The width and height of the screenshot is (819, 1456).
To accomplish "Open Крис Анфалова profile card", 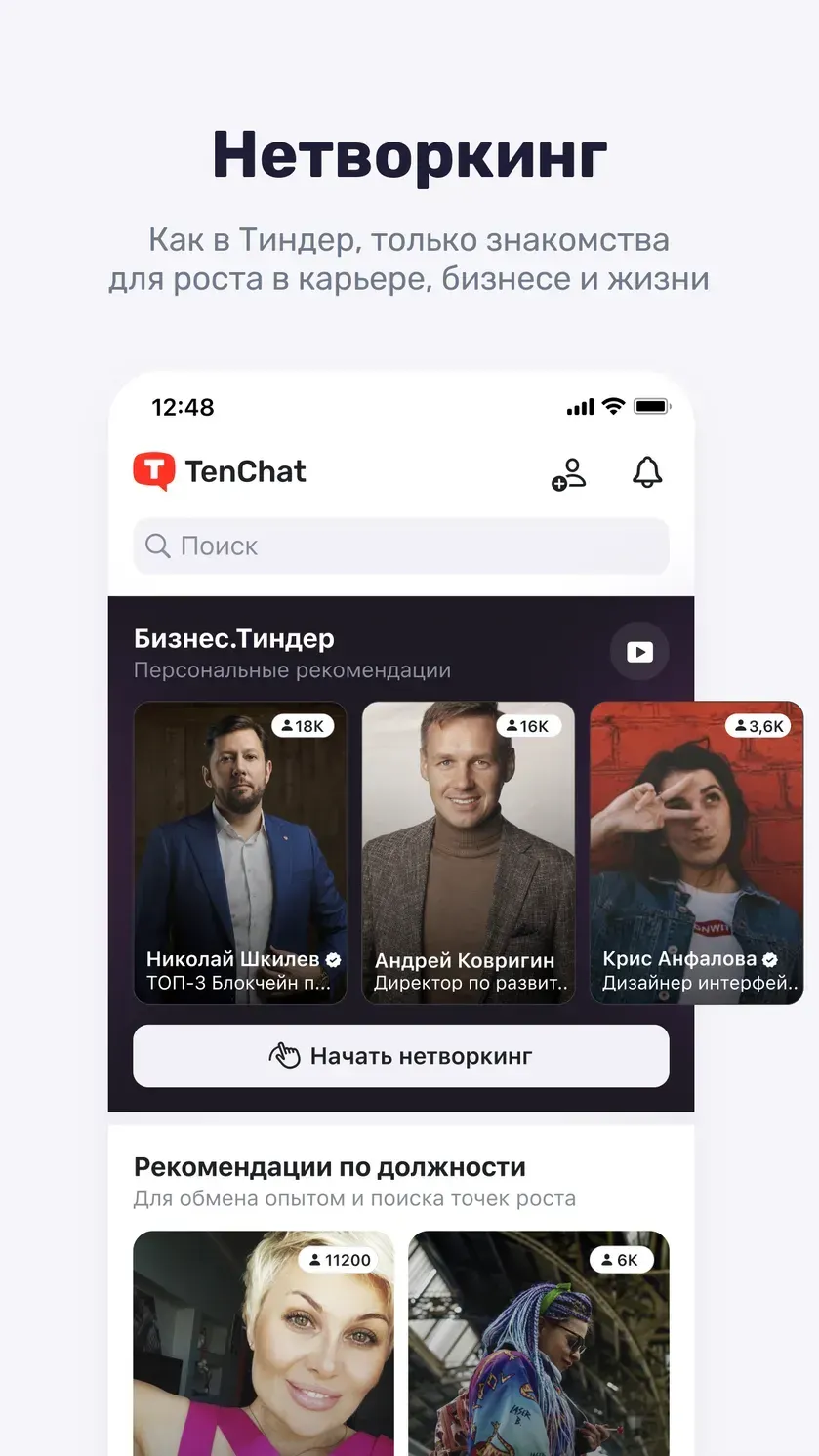I will click(696, 851).
